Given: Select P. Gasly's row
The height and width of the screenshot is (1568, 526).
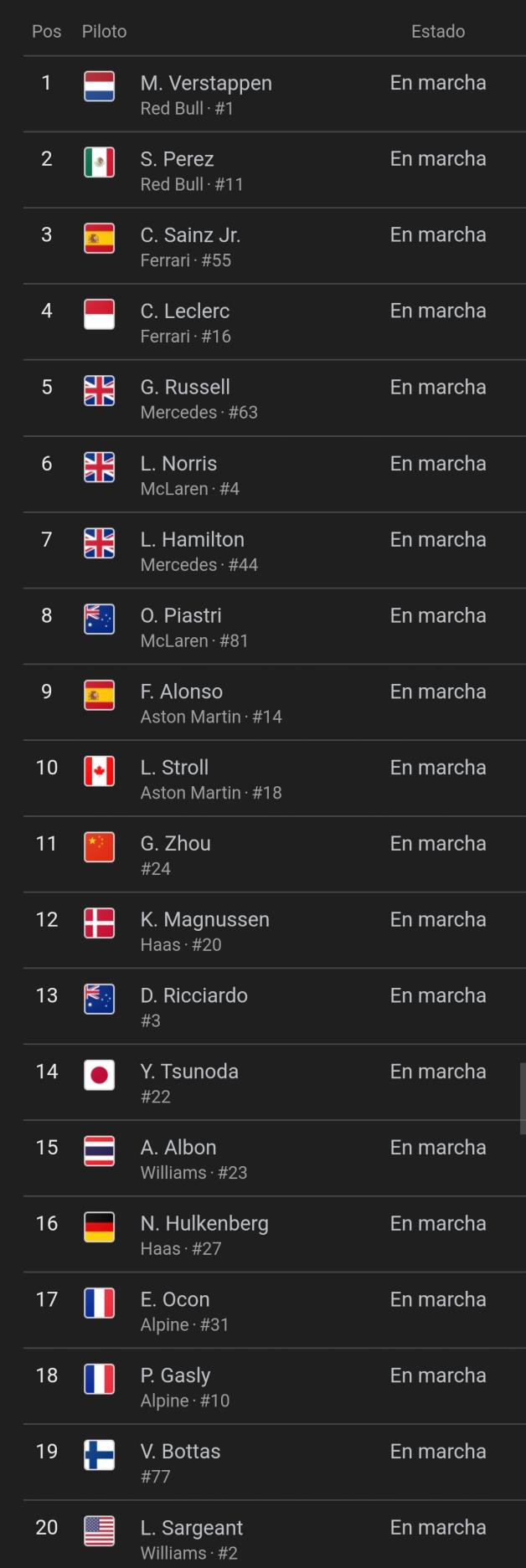Looking at the screenshot, I should [x=175, y=1377].
